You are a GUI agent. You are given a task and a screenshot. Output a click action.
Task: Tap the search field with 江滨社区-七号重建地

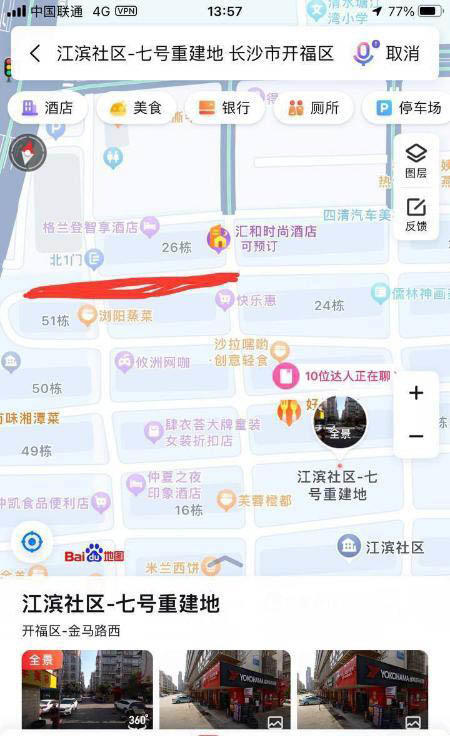(x=195, y=54)
